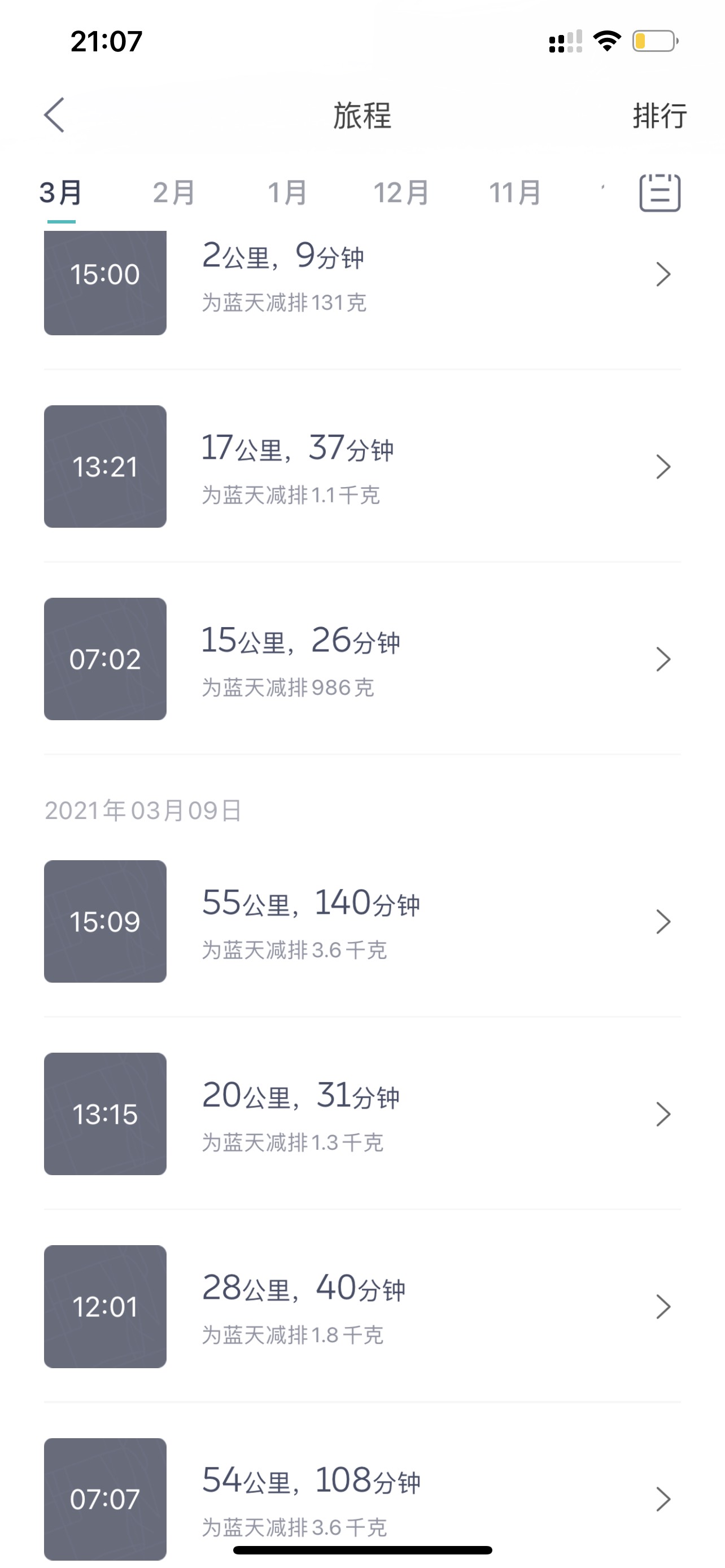Image resolution: width=725 pixels, height=1568 pixels.
Task: Switch to the 1月 tab
Action: click(x=287, y=193)
